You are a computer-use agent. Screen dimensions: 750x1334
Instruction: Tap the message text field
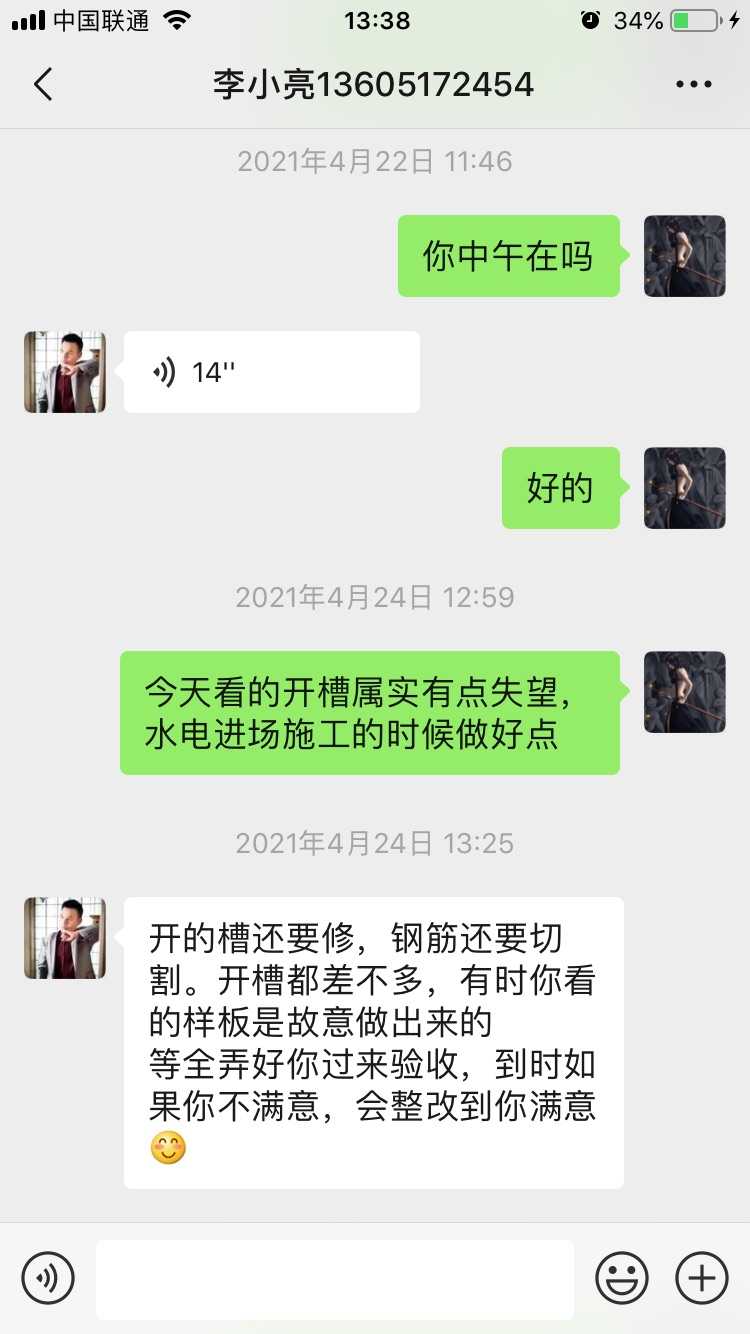pyautogui.click(x=335, y=1279)
